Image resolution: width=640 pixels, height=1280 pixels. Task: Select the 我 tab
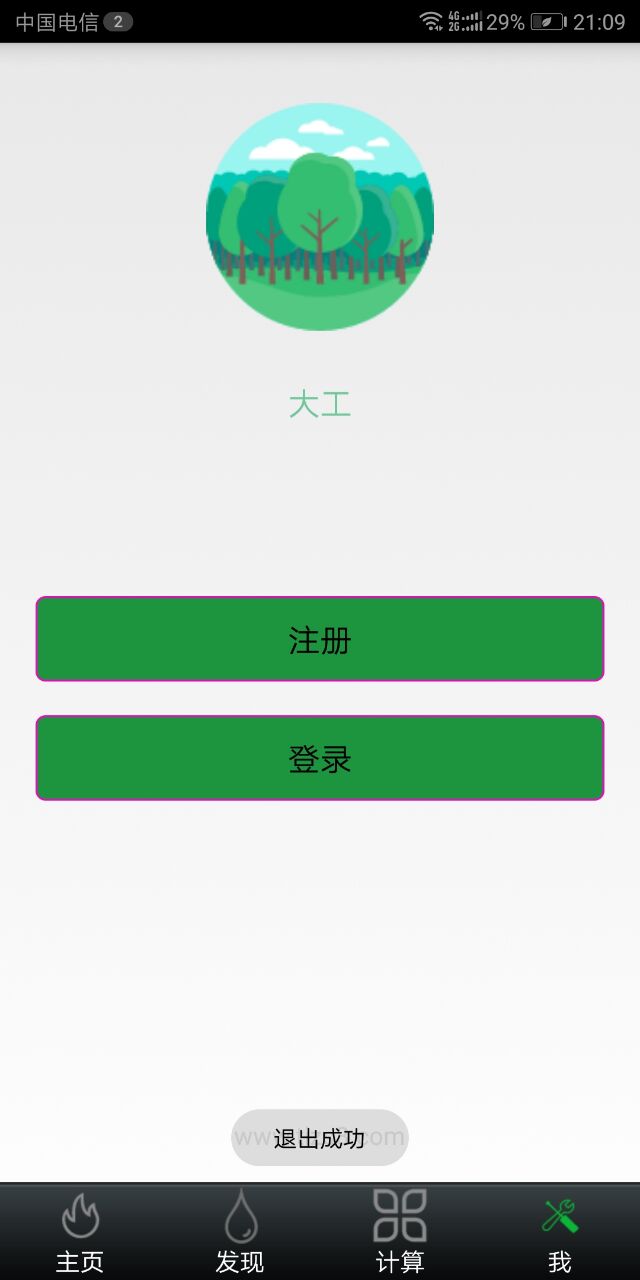560,1232
